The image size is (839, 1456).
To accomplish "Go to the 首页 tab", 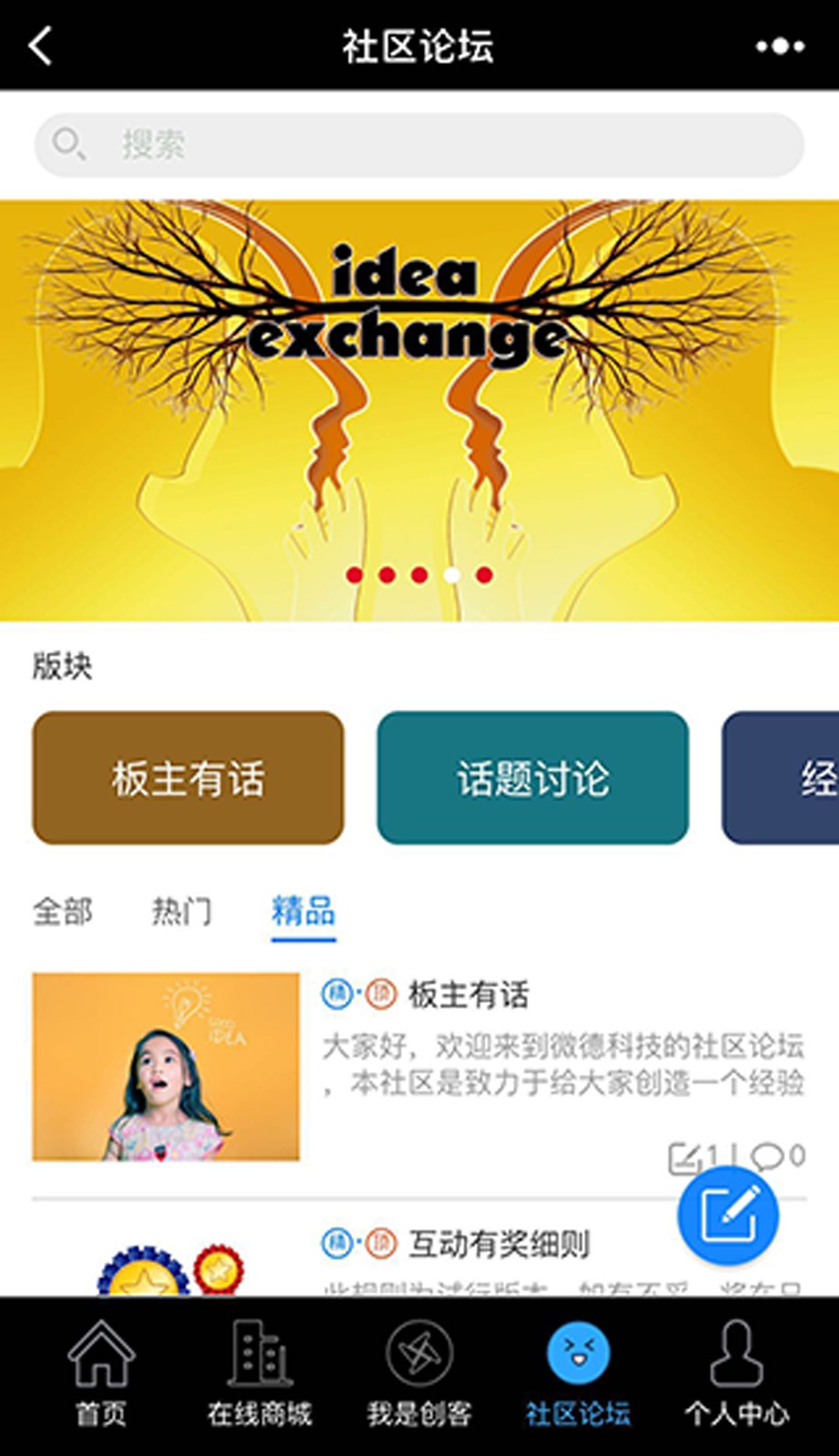I will (x=101, y=1374).
